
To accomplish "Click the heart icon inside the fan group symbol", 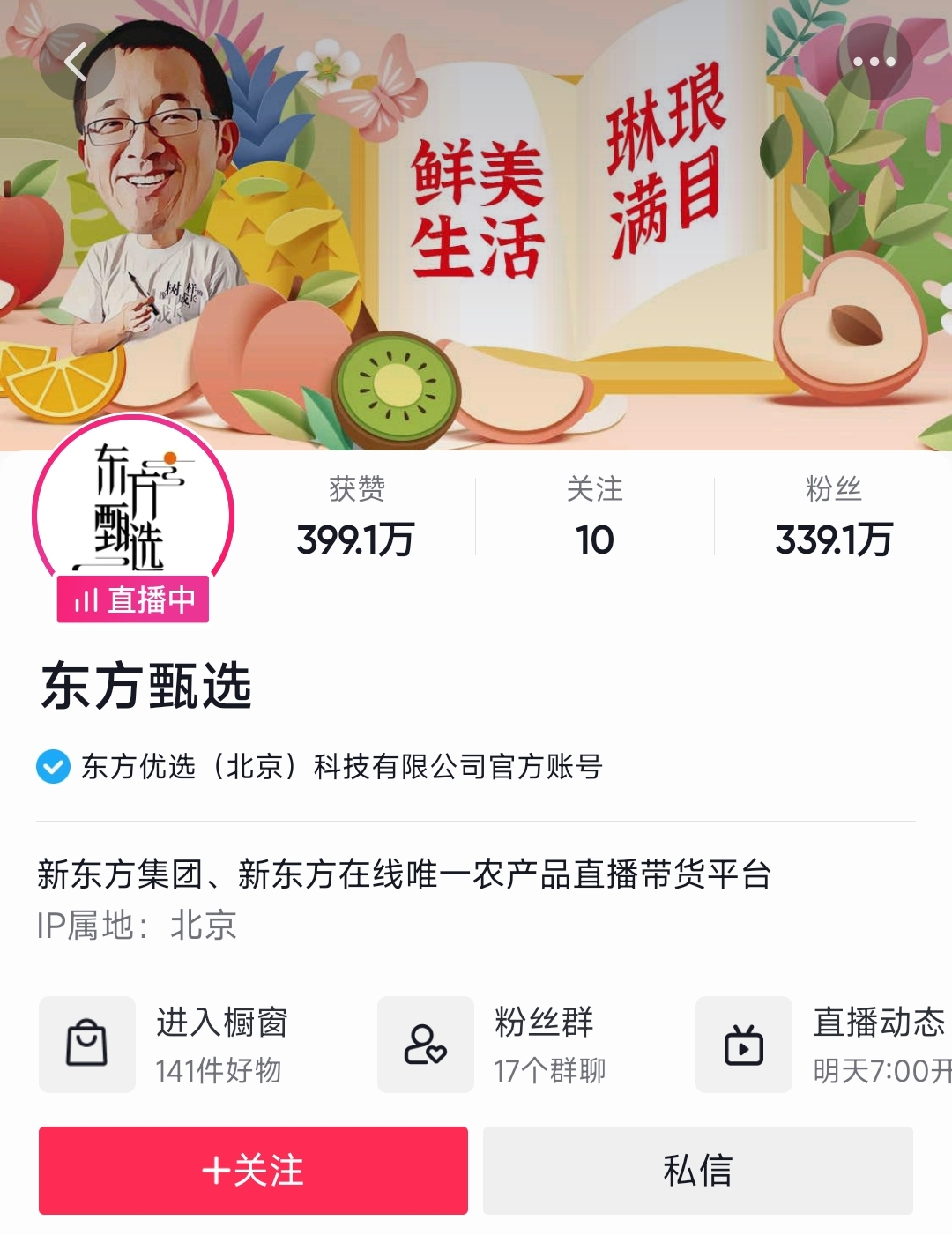I will [x=435, y=1055].
